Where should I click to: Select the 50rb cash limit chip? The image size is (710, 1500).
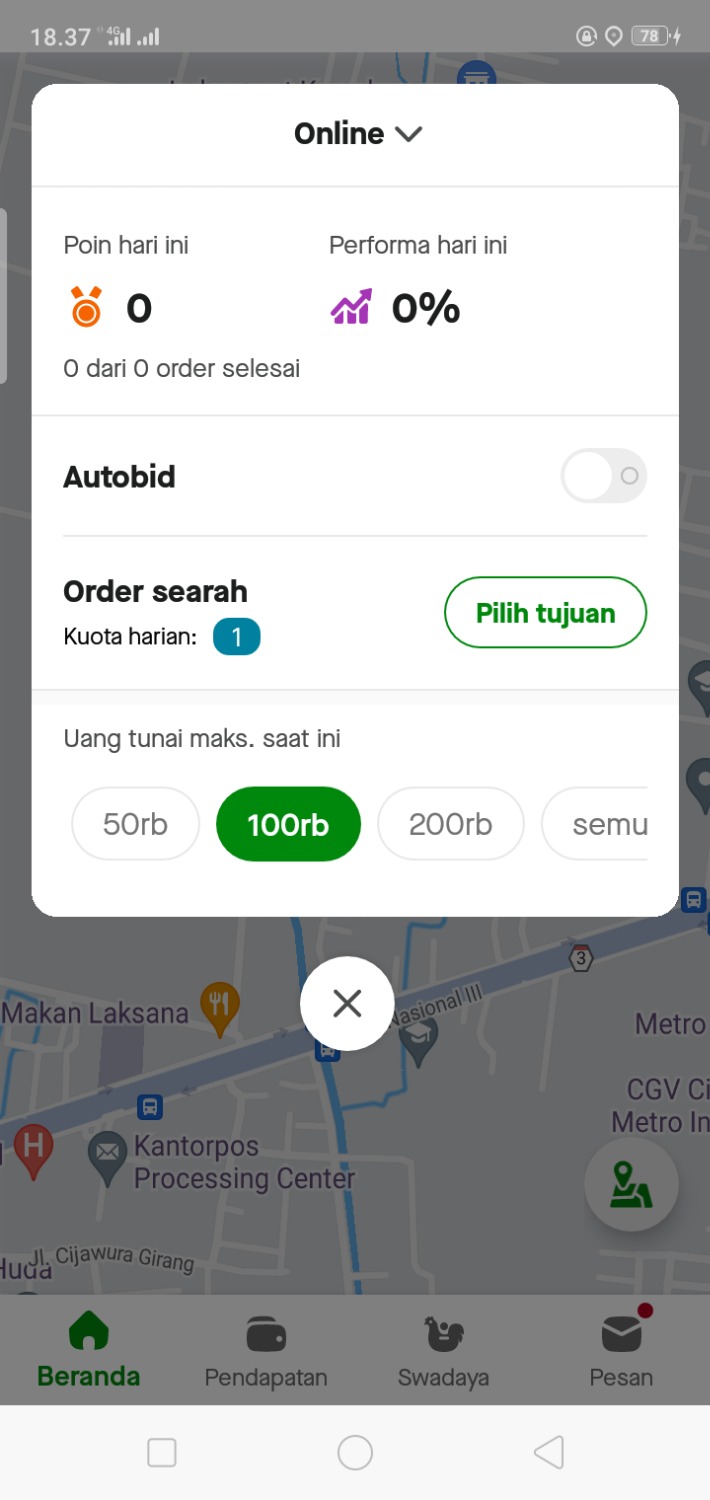pos(135,824)
